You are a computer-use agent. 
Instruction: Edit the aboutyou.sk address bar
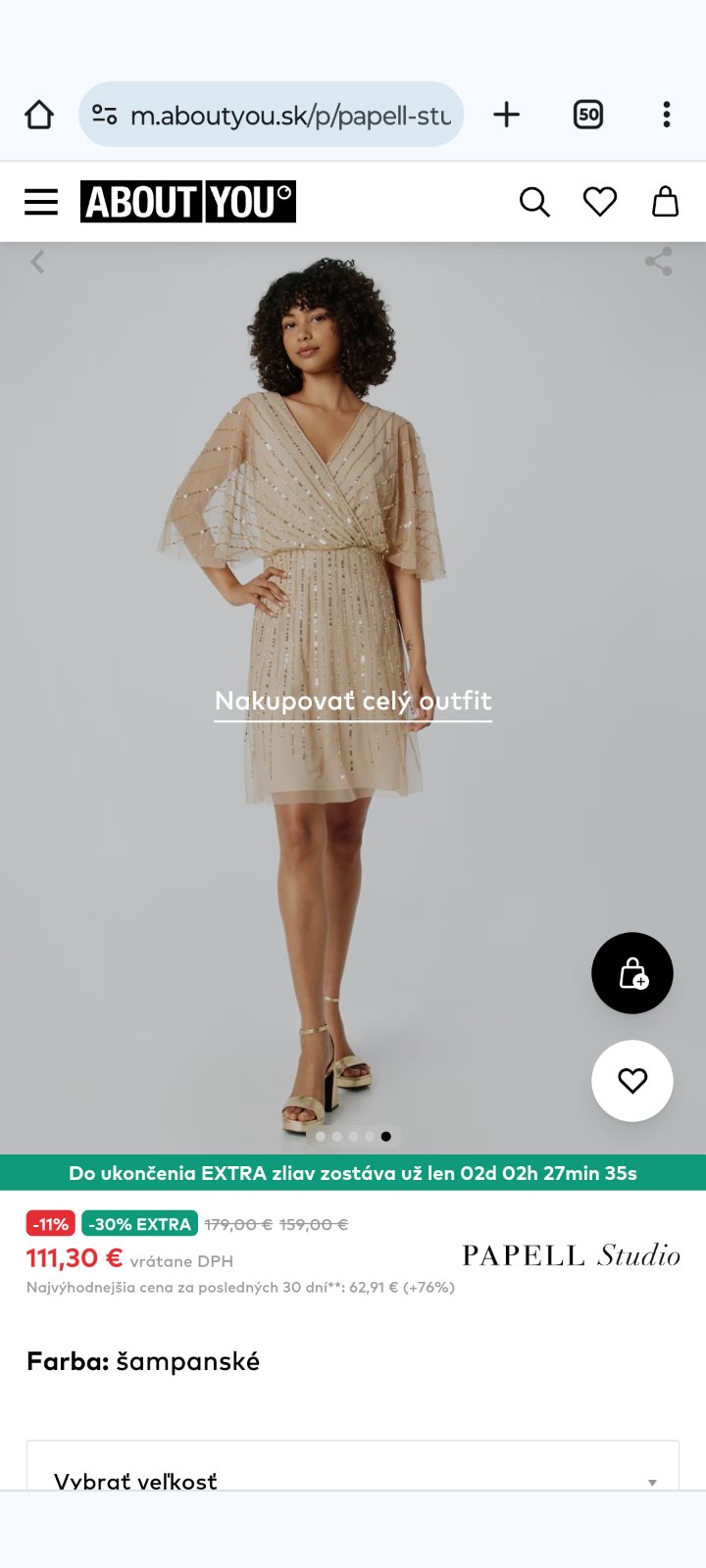pyautogui.click(x=289, y=116)
